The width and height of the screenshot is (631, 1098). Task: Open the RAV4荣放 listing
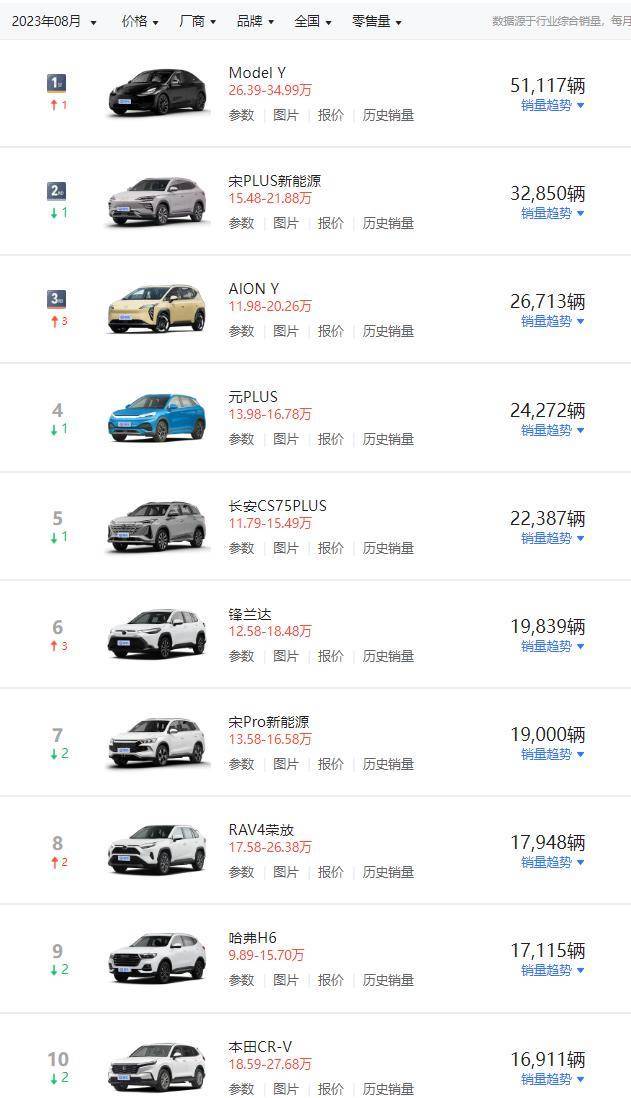261,830
